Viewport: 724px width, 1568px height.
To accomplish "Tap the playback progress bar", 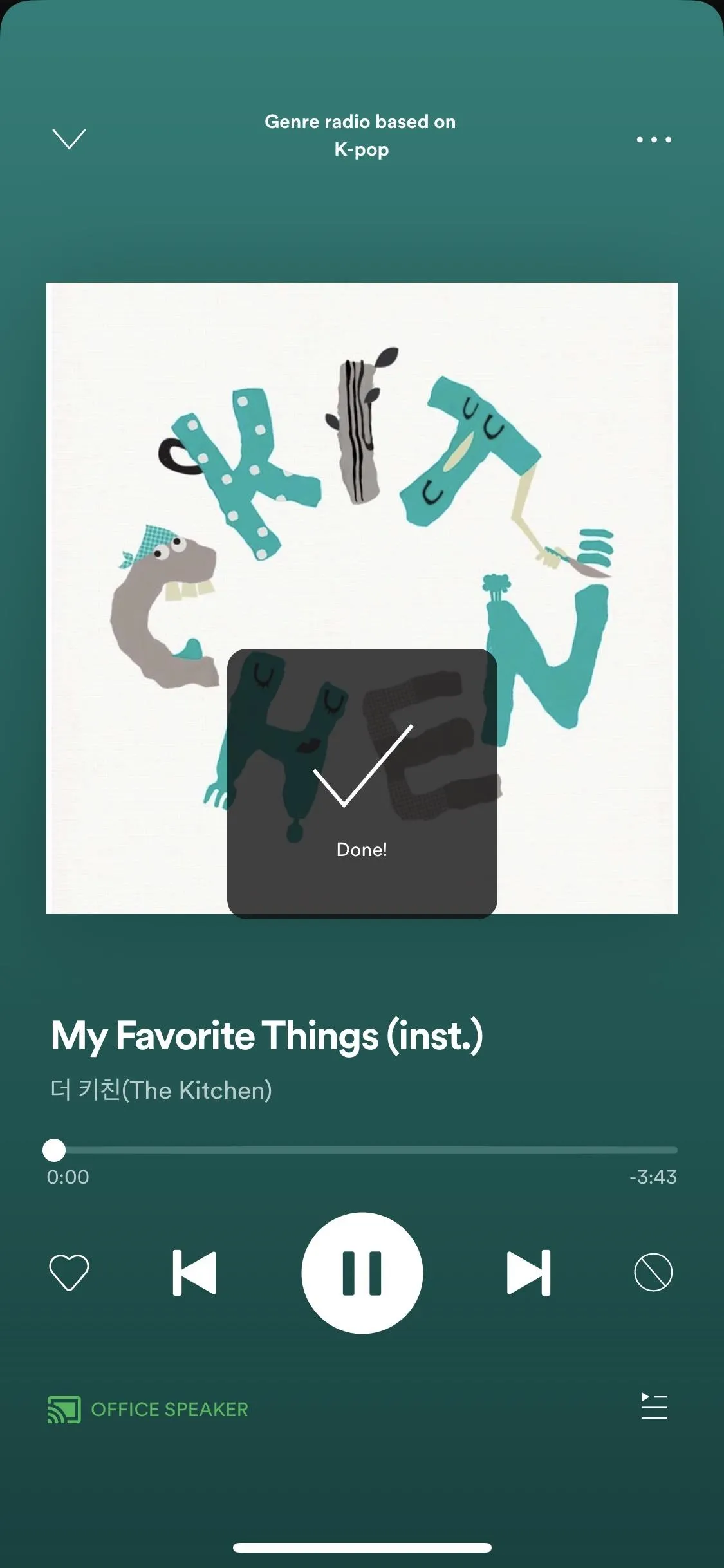I will point(362,1150).
